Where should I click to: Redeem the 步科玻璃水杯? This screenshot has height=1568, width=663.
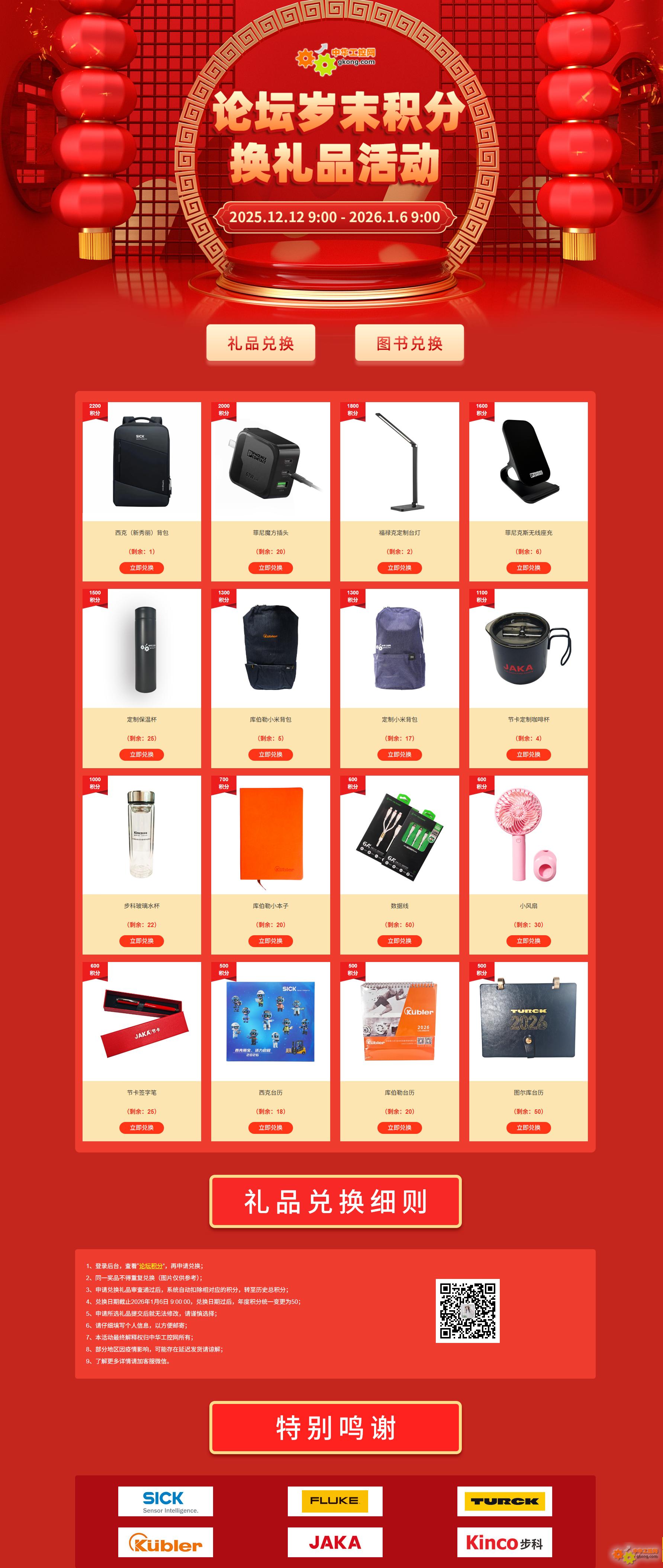tap(142, 941)
